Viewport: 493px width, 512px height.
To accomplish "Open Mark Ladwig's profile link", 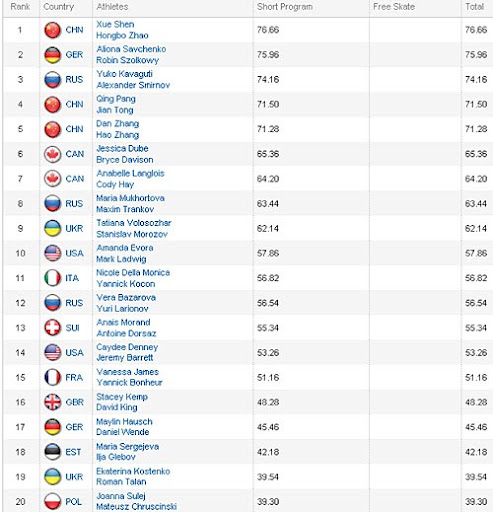I will tap(121, 259).
